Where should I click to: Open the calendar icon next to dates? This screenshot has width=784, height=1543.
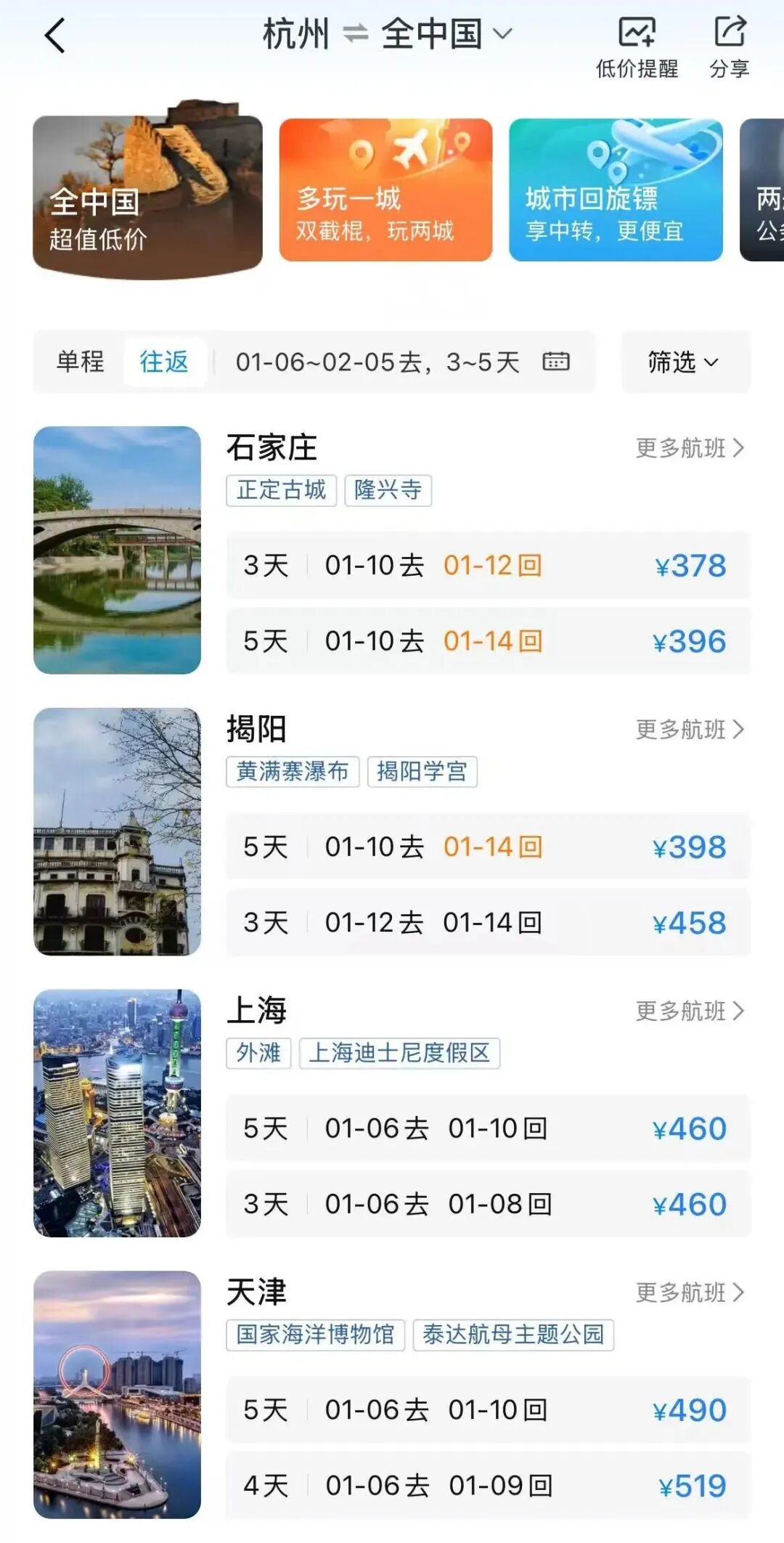pos(557,362)
